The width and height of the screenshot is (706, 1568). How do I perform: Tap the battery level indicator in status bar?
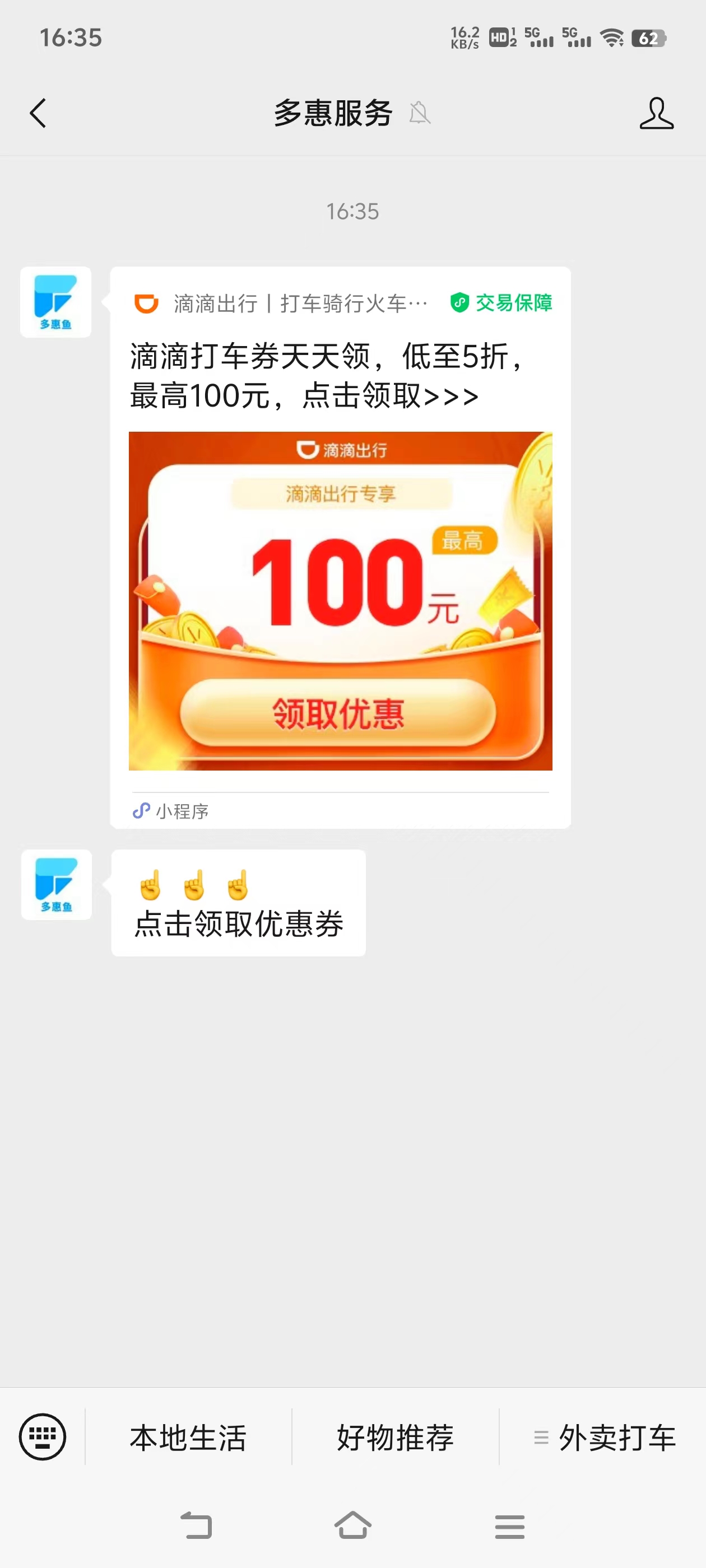click(649, 38)
